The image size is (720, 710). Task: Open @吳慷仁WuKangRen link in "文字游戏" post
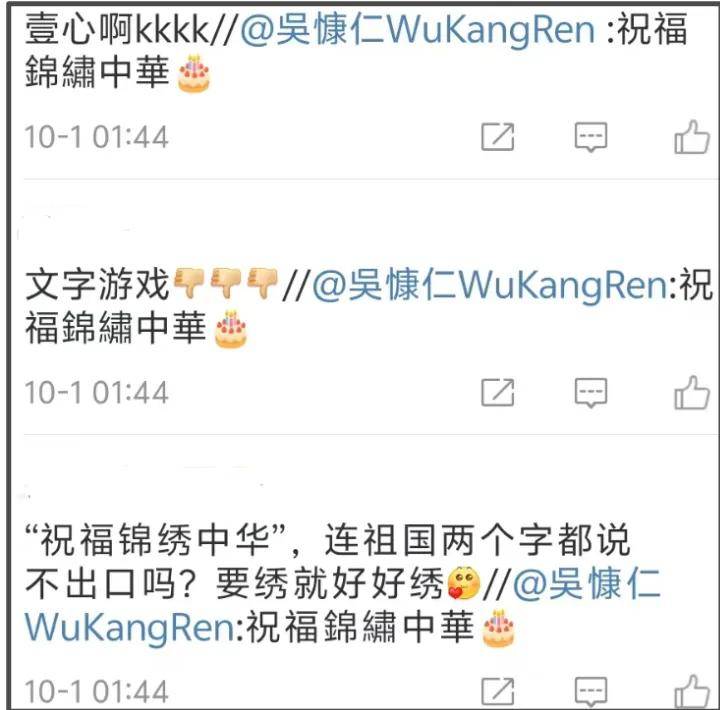tap(489, 286)
